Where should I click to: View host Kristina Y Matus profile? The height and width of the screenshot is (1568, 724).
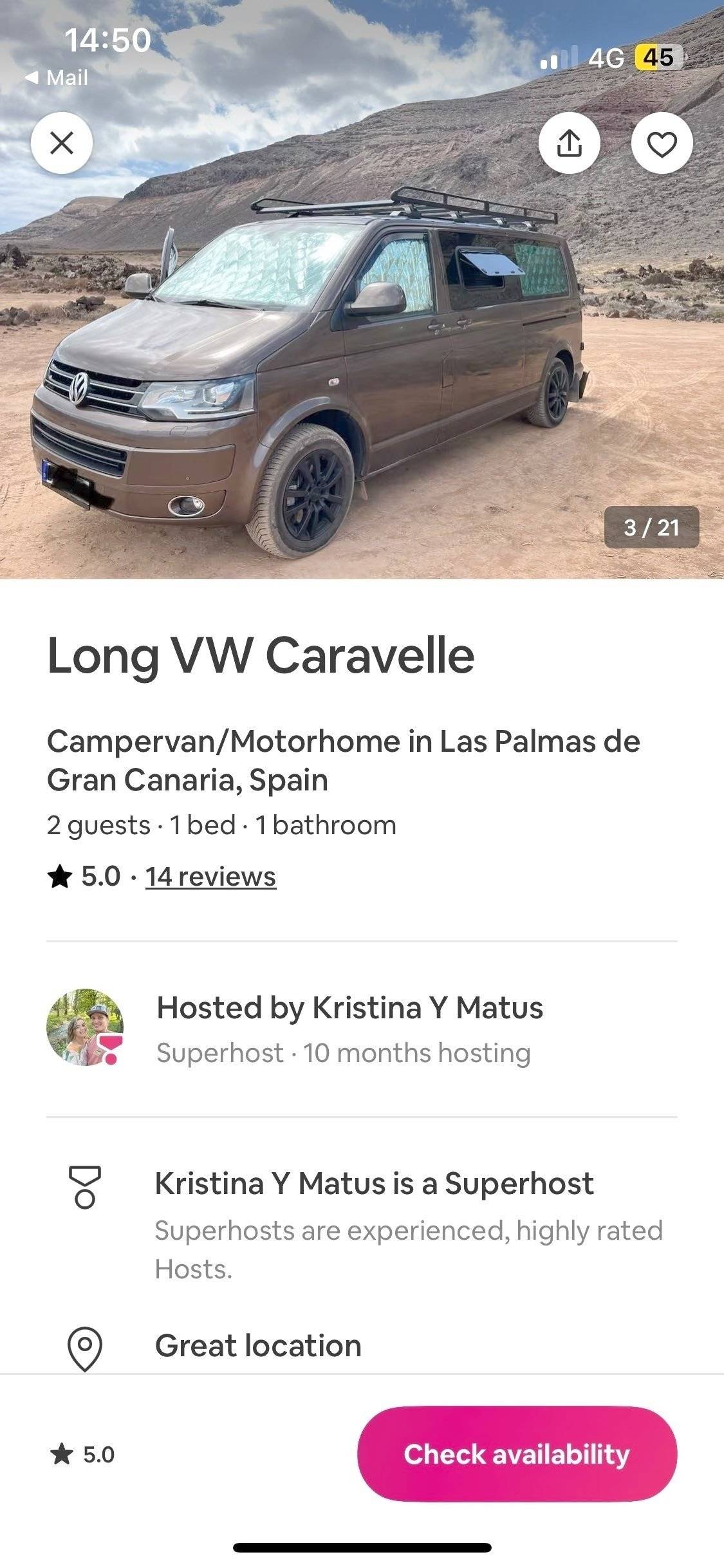tap(85, 1027)
